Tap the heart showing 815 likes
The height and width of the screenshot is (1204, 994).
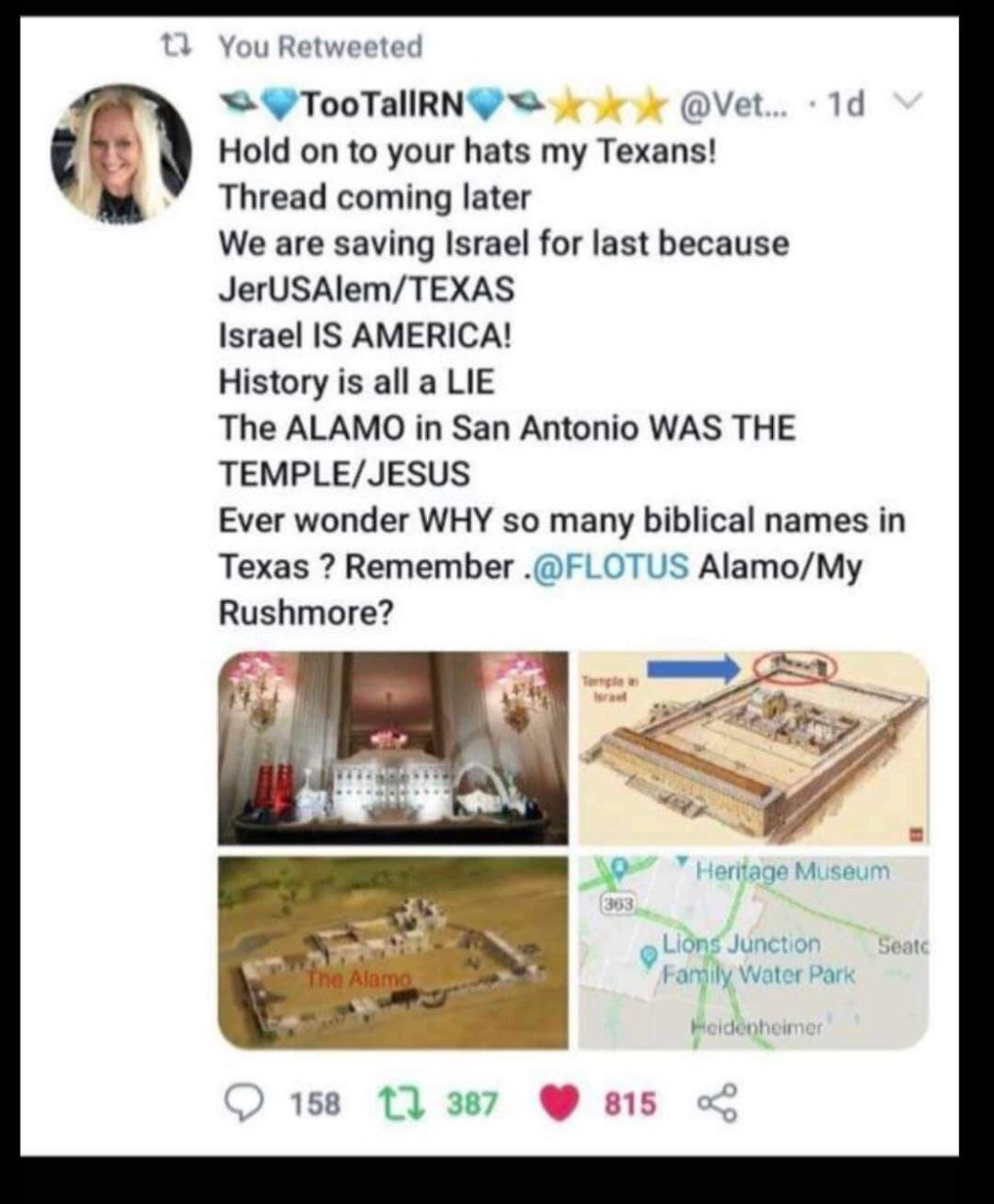click(560, 1102)
